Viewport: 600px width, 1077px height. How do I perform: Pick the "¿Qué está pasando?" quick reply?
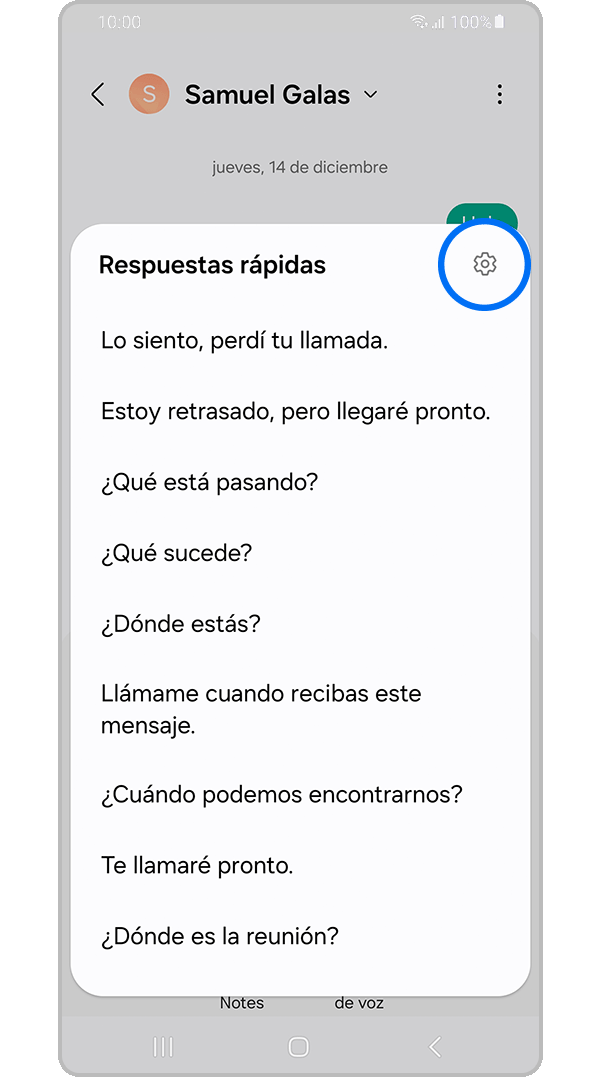click(x=209, y=482)
